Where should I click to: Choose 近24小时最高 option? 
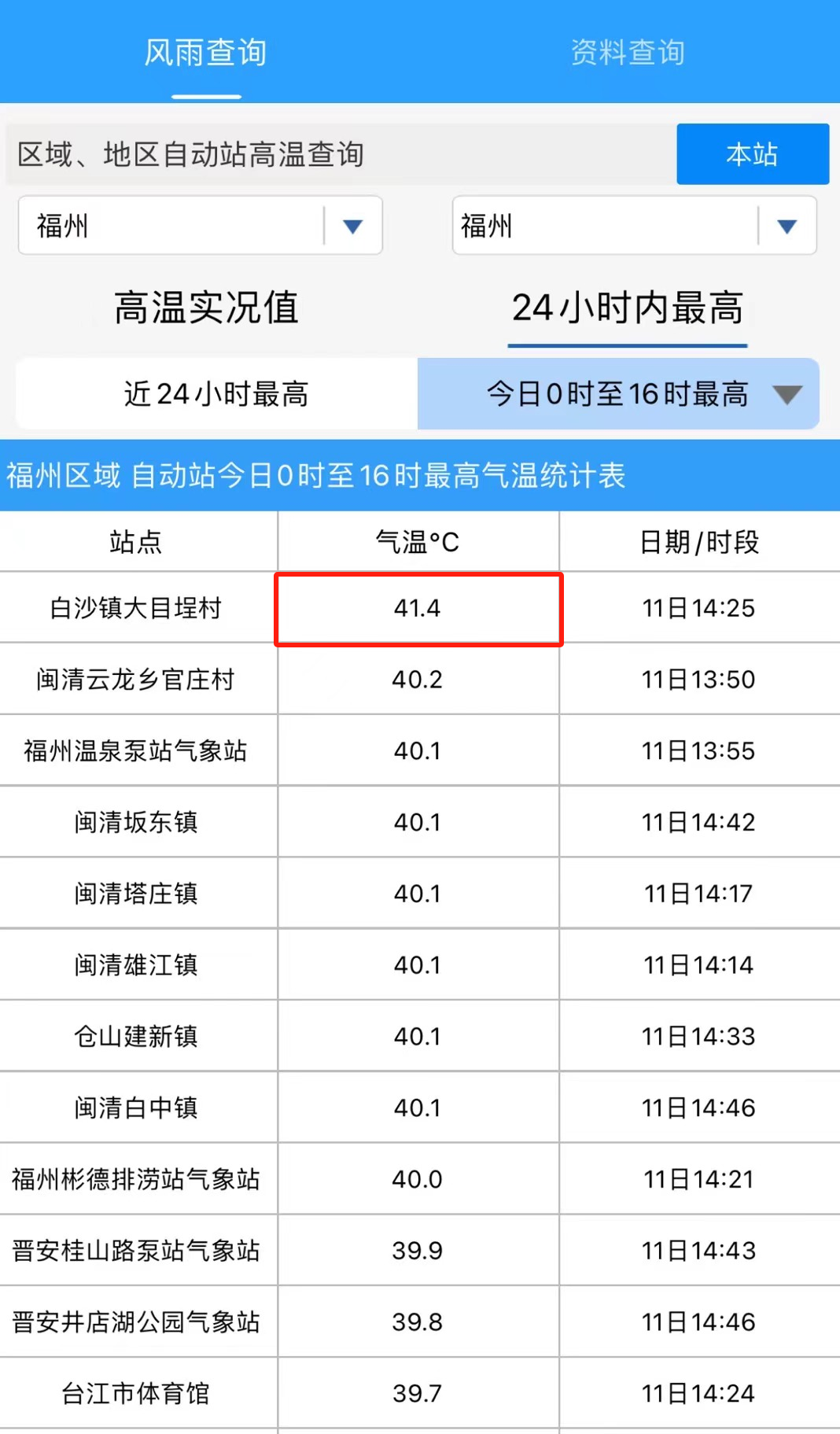click(x=217, y=393)
